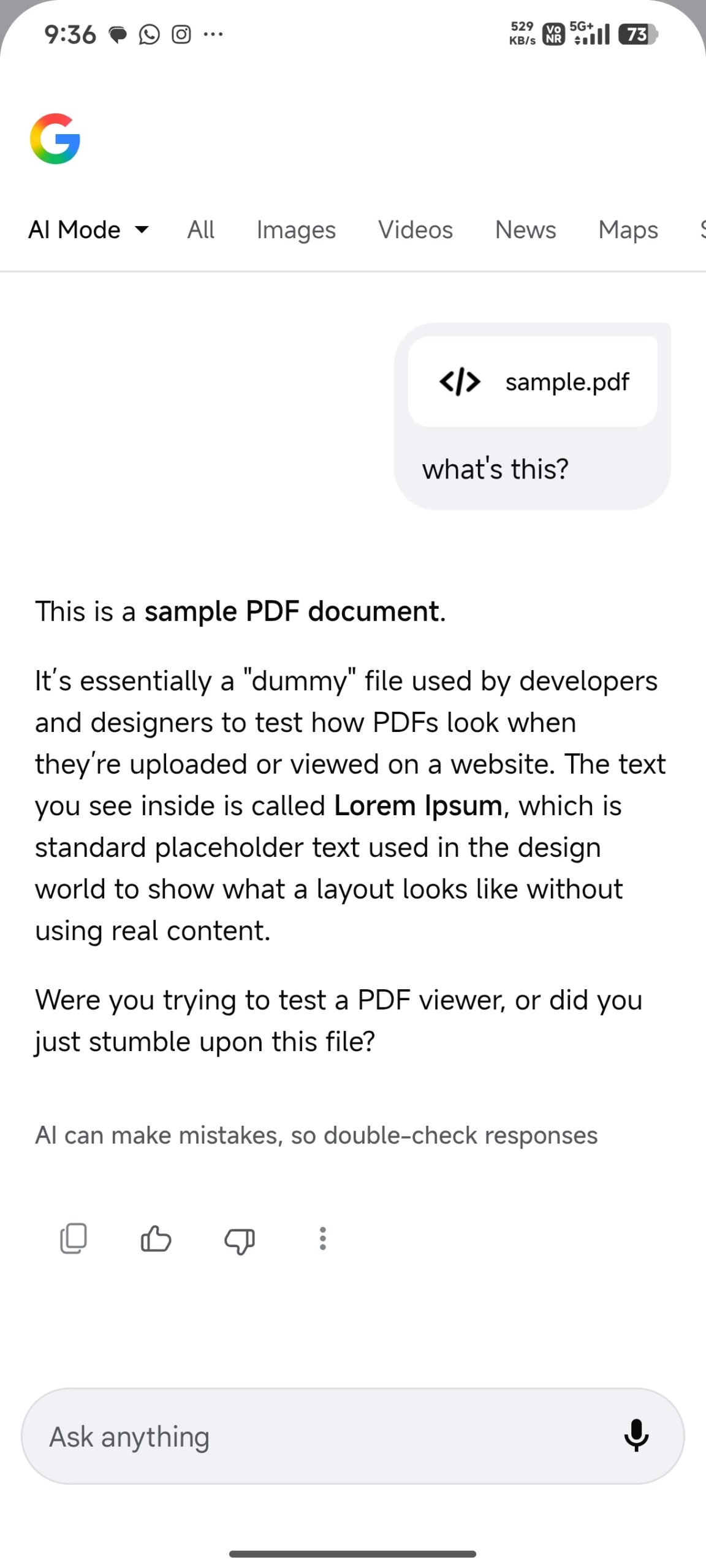Open the Videos tab

tap(416, 230)
